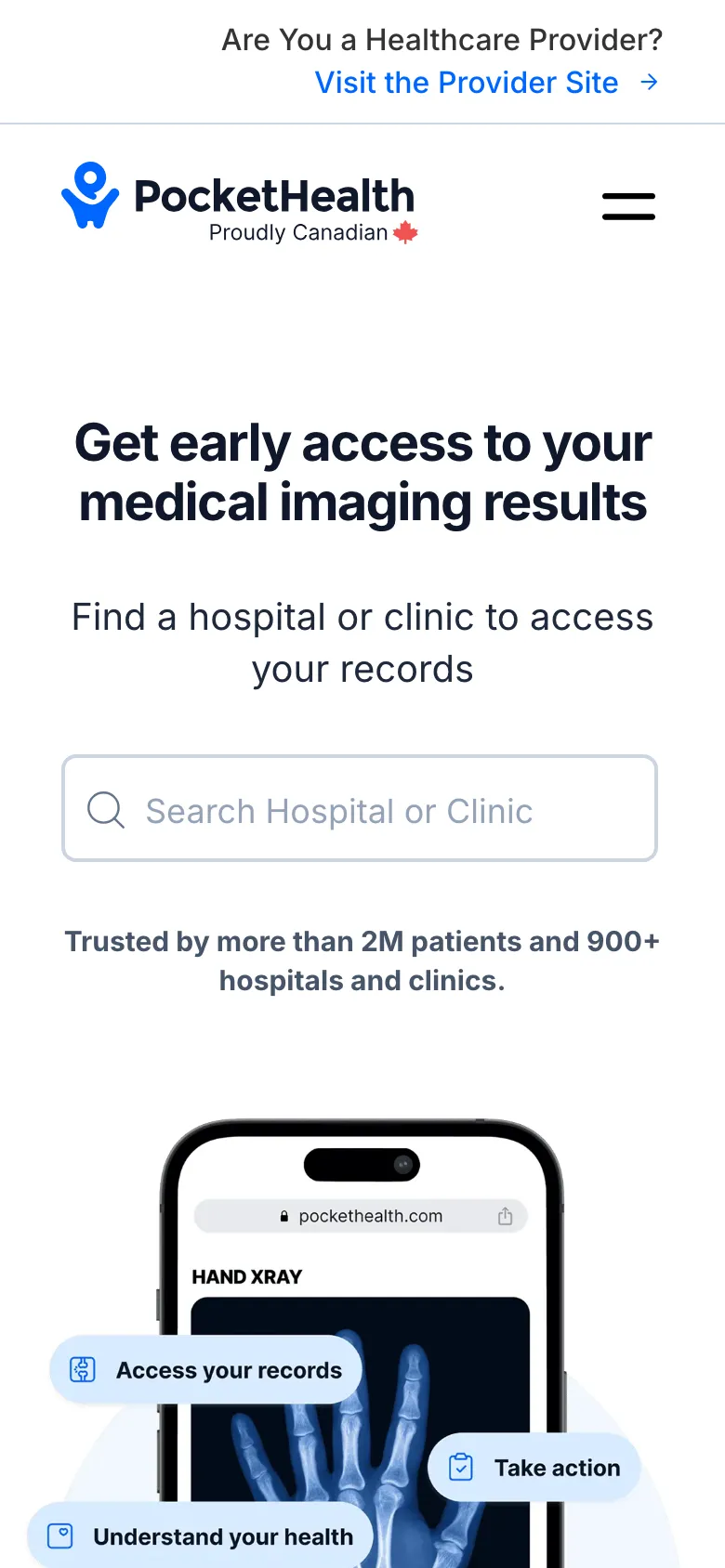Open the hamburger navigation menu

(628, 206)
